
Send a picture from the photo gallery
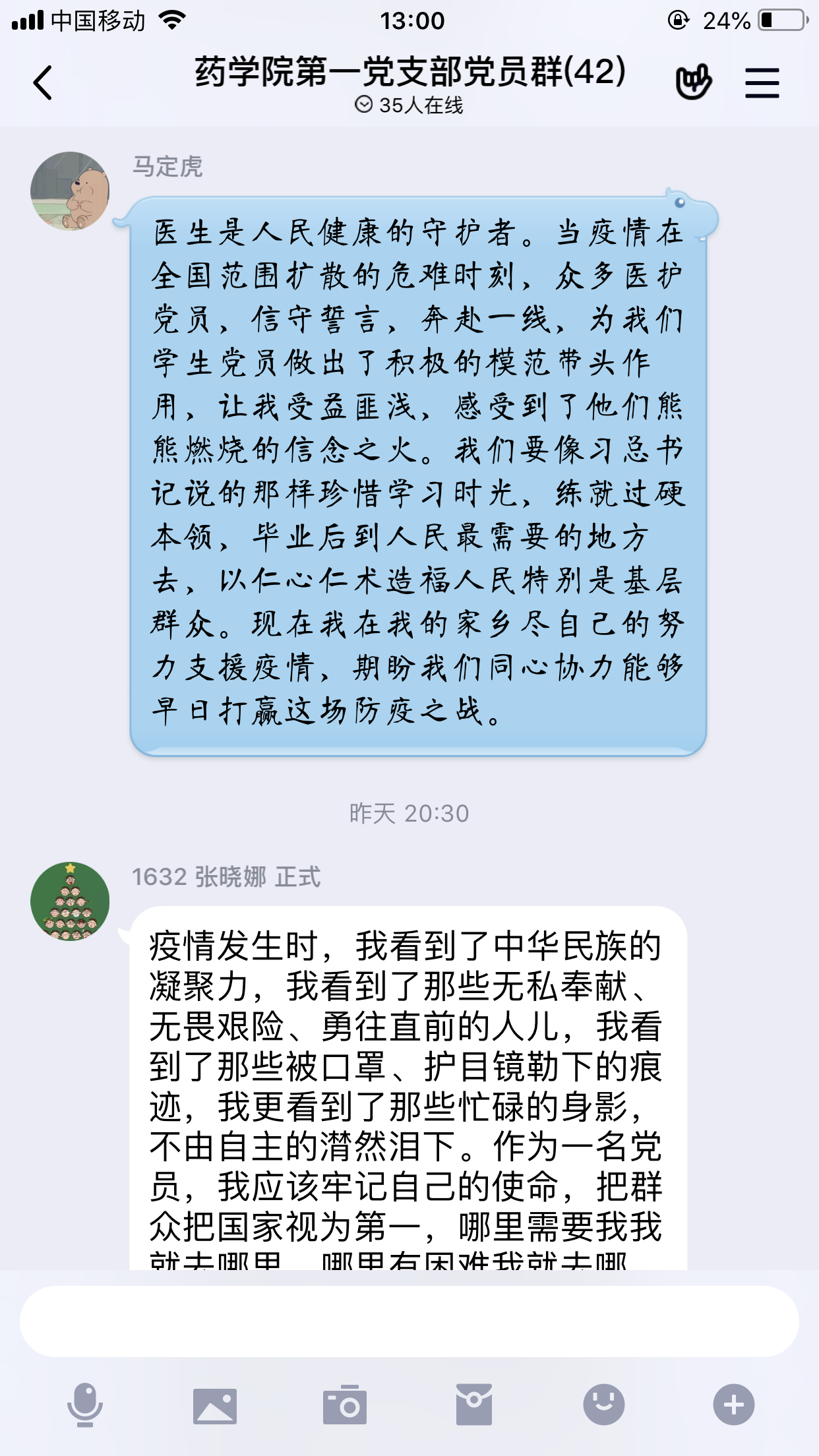tap(215, 1405)
